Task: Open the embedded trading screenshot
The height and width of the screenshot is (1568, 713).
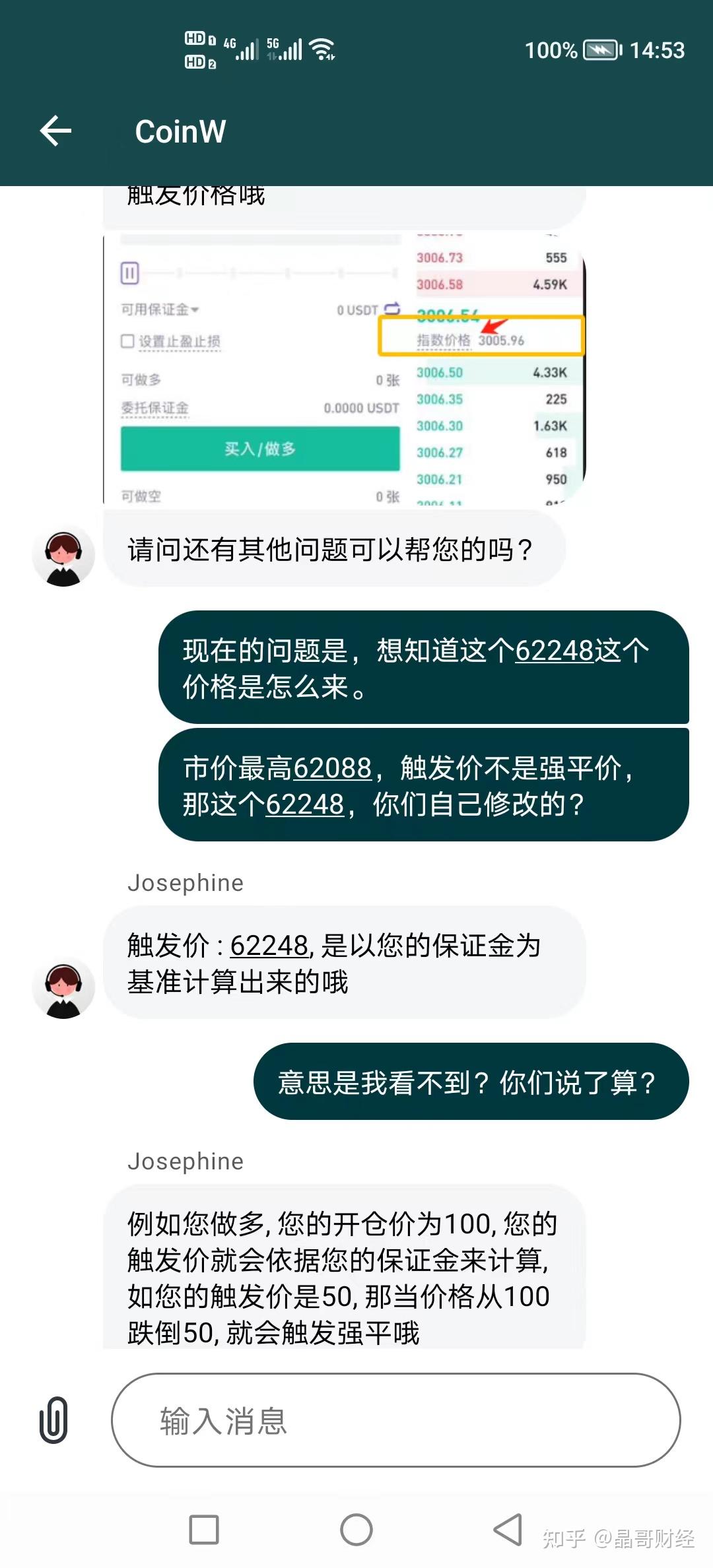Action: pos(343,370)
